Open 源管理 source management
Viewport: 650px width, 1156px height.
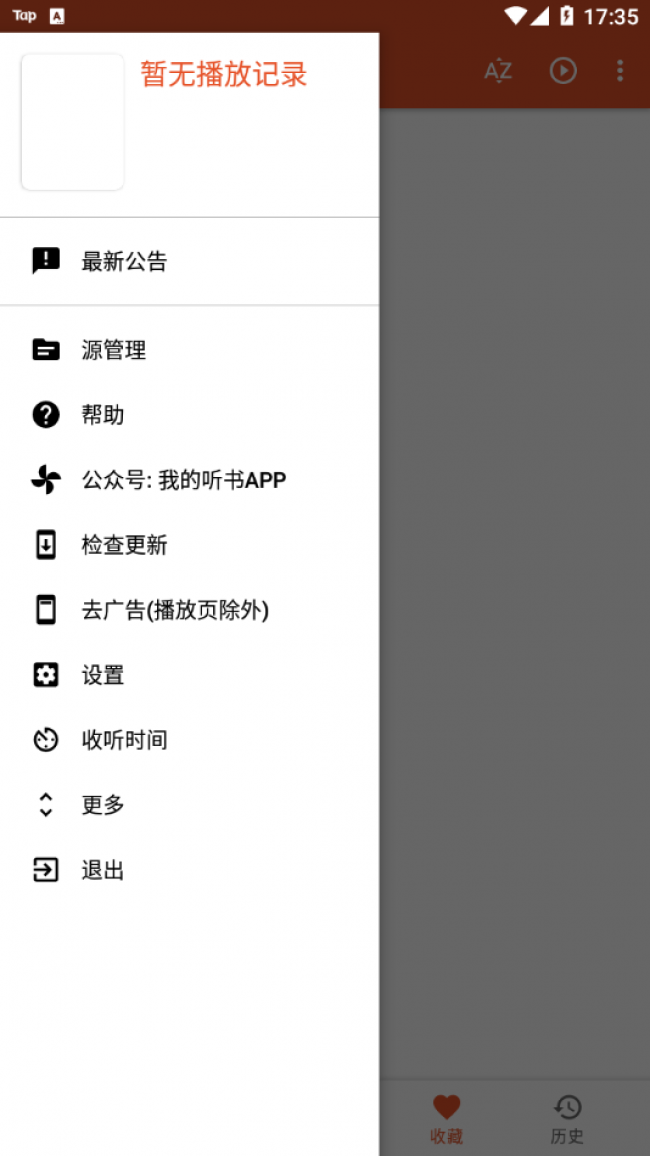pyautogui.click(x=189, y=349)
